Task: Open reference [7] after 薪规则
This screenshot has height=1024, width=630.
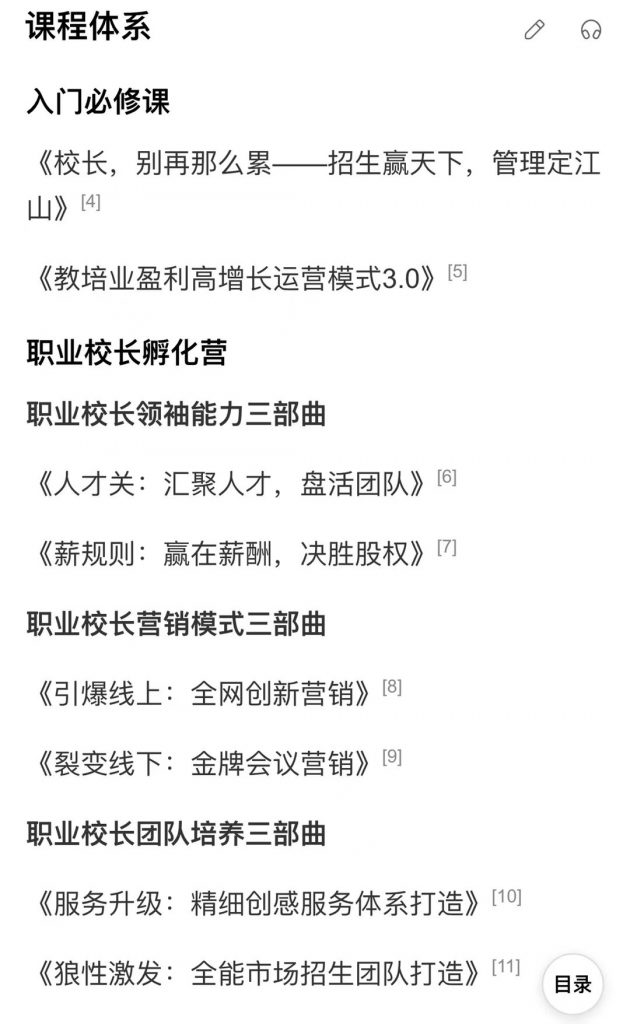Action: click(x=447, y=547)
